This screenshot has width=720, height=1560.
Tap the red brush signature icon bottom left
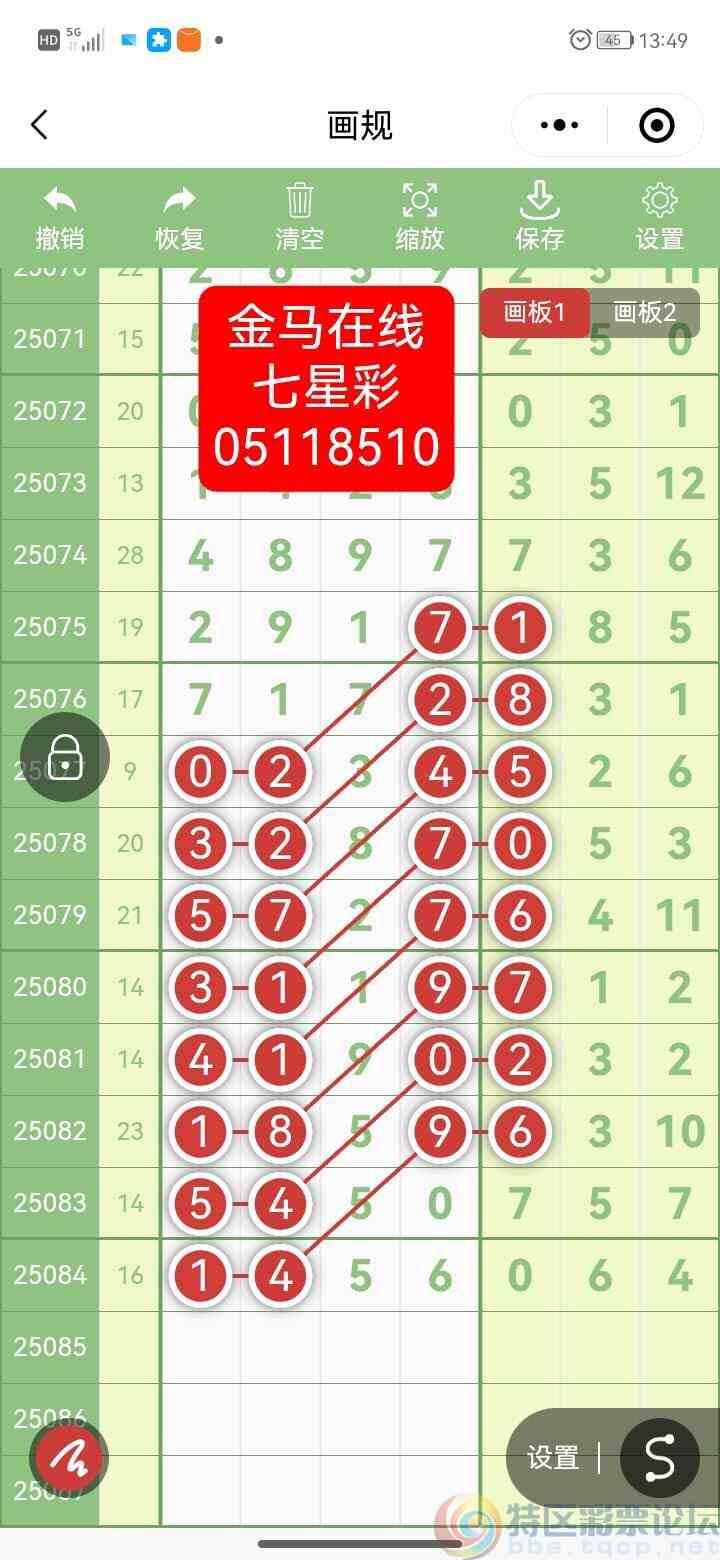tap(65, 1457)
